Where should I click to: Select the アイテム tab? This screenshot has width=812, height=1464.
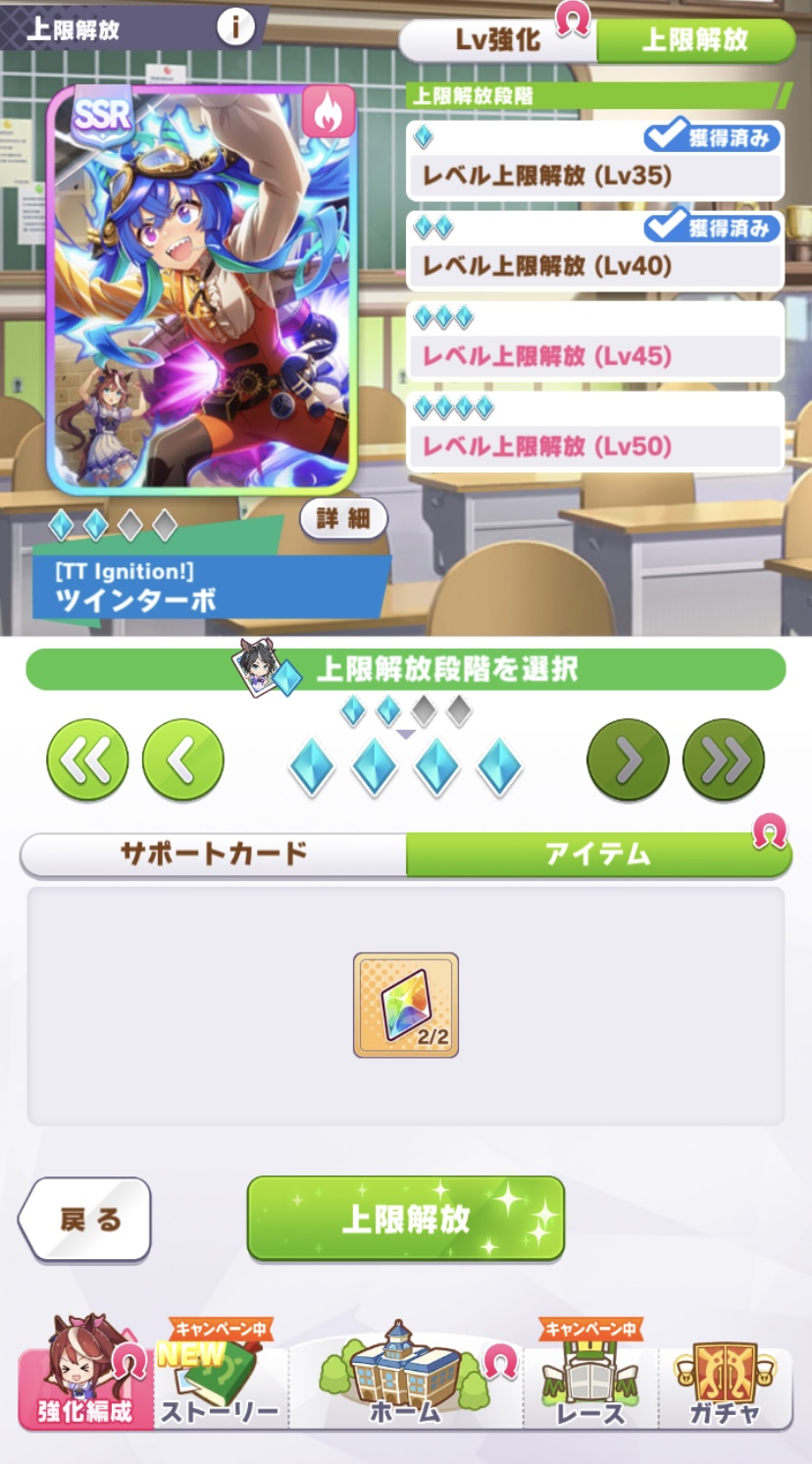pyautogui.click(x=598, y=854)
